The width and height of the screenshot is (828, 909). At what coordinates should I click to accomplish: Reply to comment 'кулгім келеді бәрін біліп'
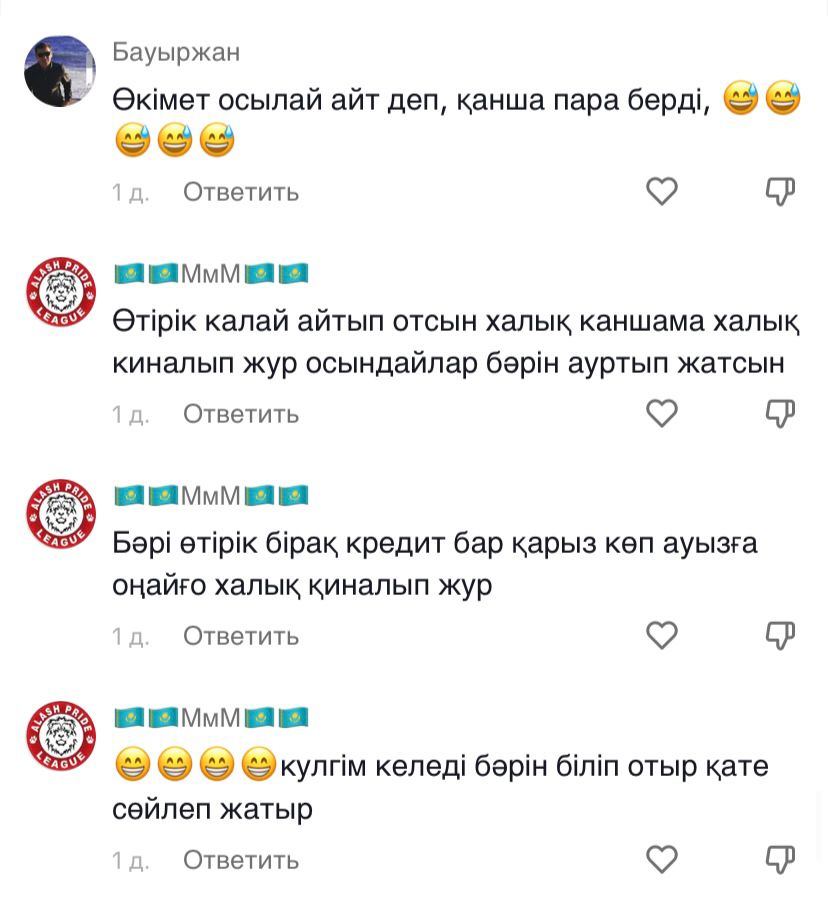pyautogui.click(x=240, y=860)
